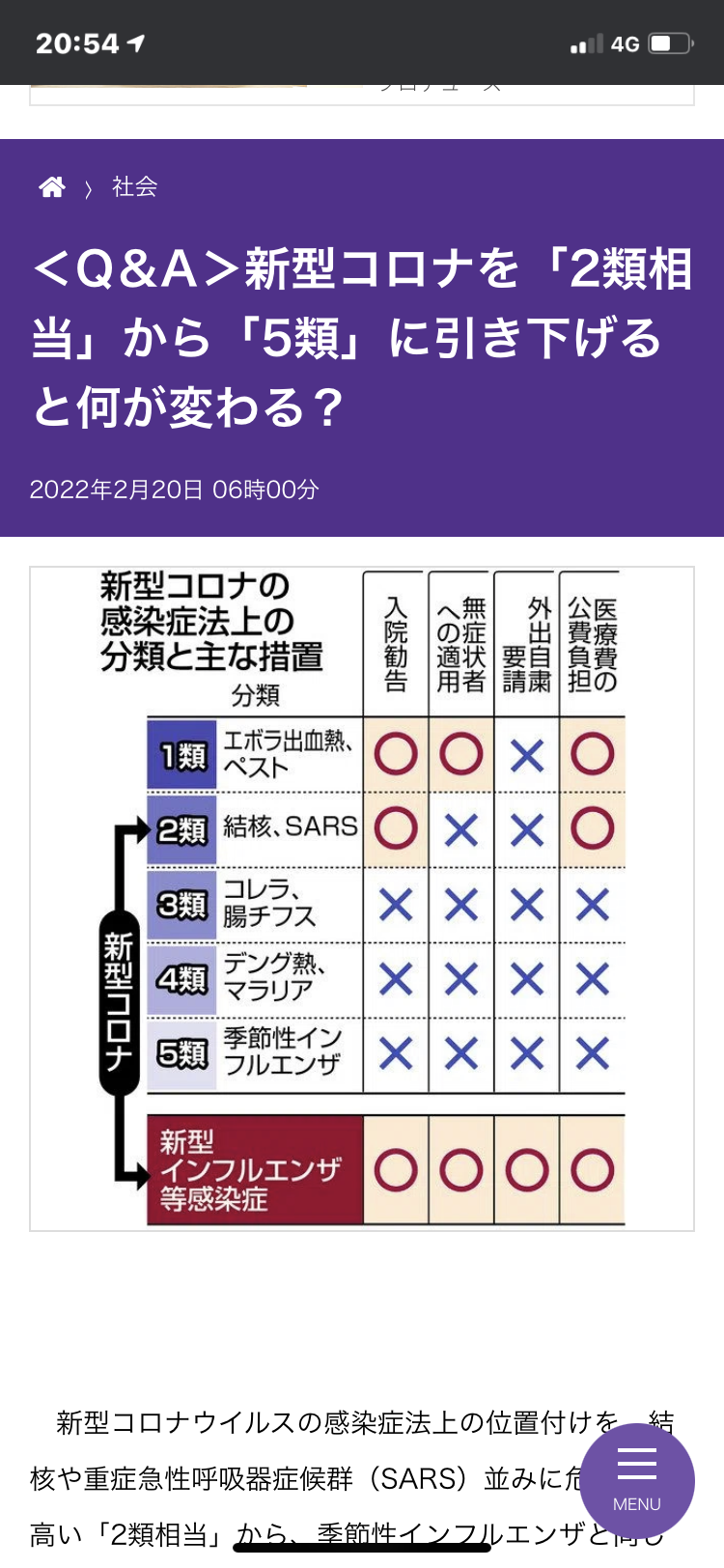Open the floating MENU button
Image resolution: width=724 pixels, height=1568 pixels.
click(x=636, y=1479)
